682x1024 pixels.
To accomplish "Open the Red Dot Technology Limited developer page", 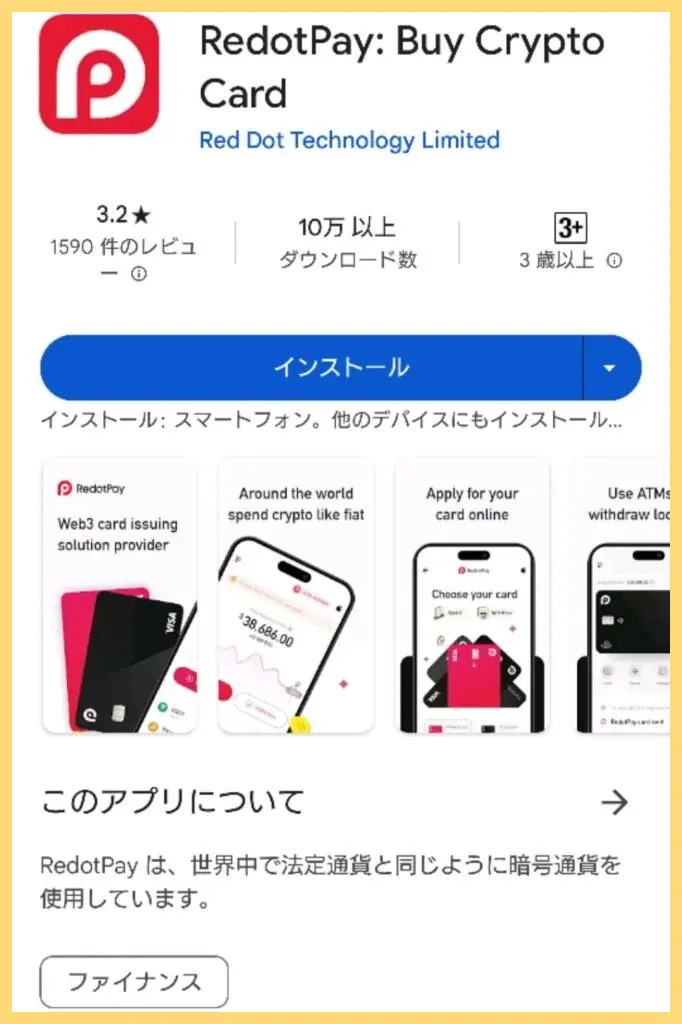I will 349,140.
